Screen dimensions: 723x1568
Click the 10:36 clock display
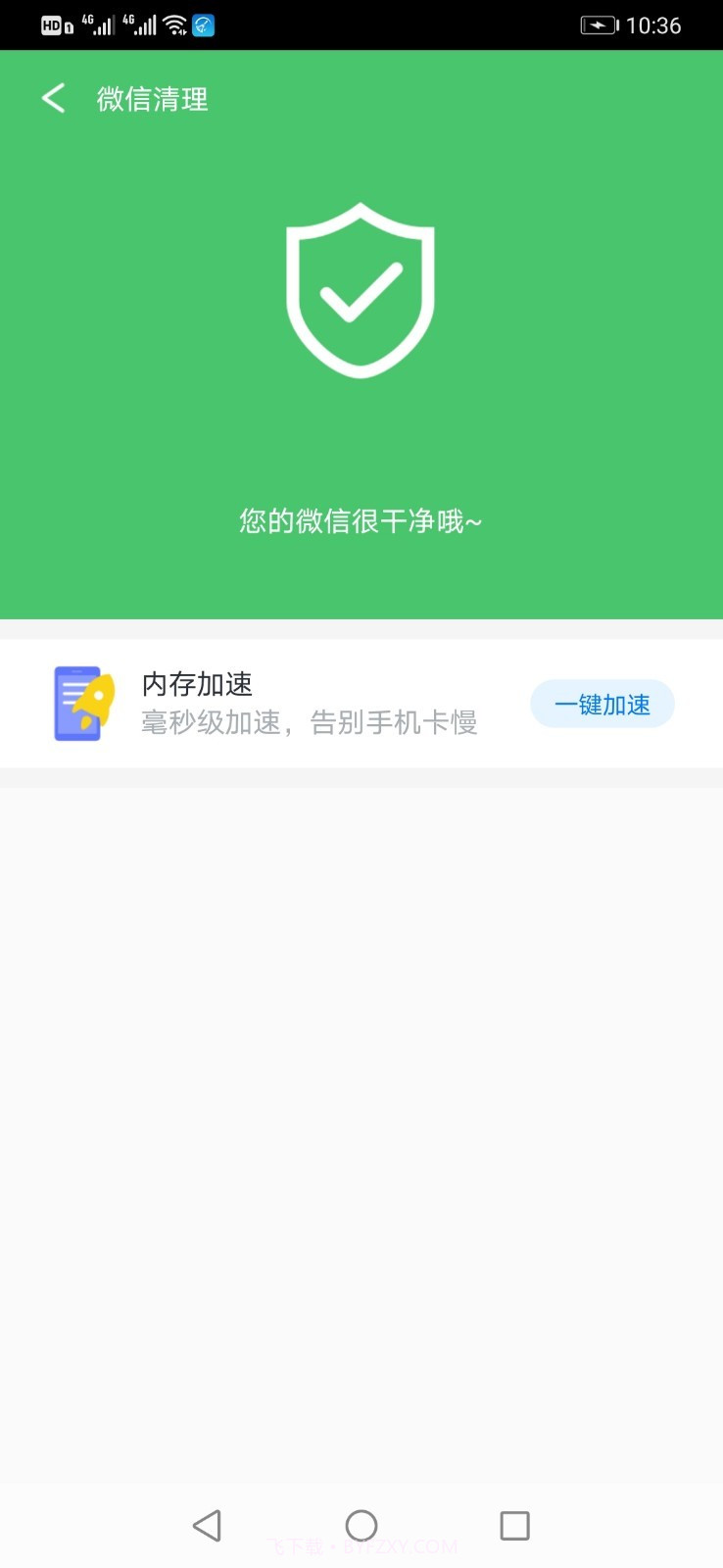(x=655, y=25)
